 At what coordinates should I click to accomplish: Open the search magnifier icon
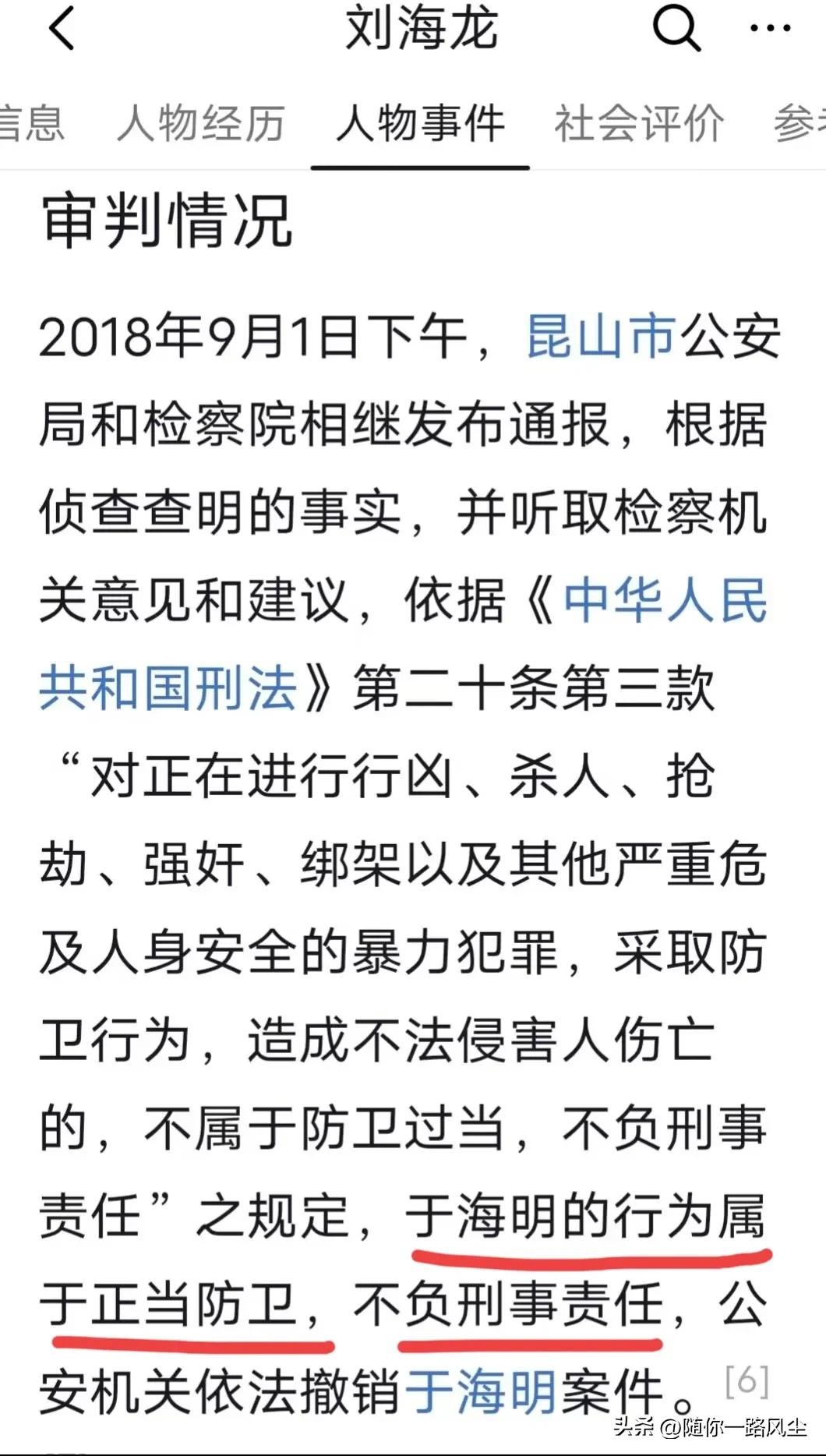(x=676, y=29)
